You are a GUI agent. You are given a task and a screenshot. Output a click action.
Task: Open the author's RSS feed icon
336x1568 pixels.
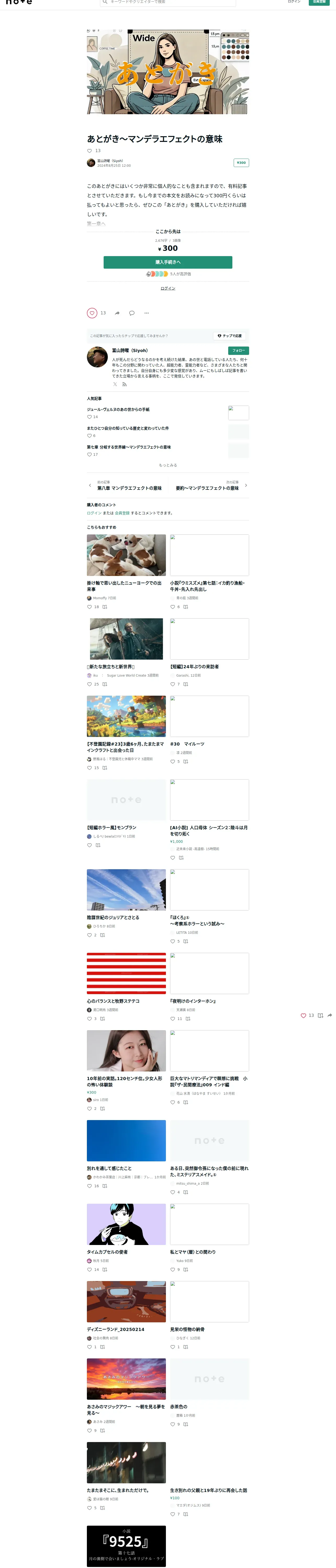124,384
